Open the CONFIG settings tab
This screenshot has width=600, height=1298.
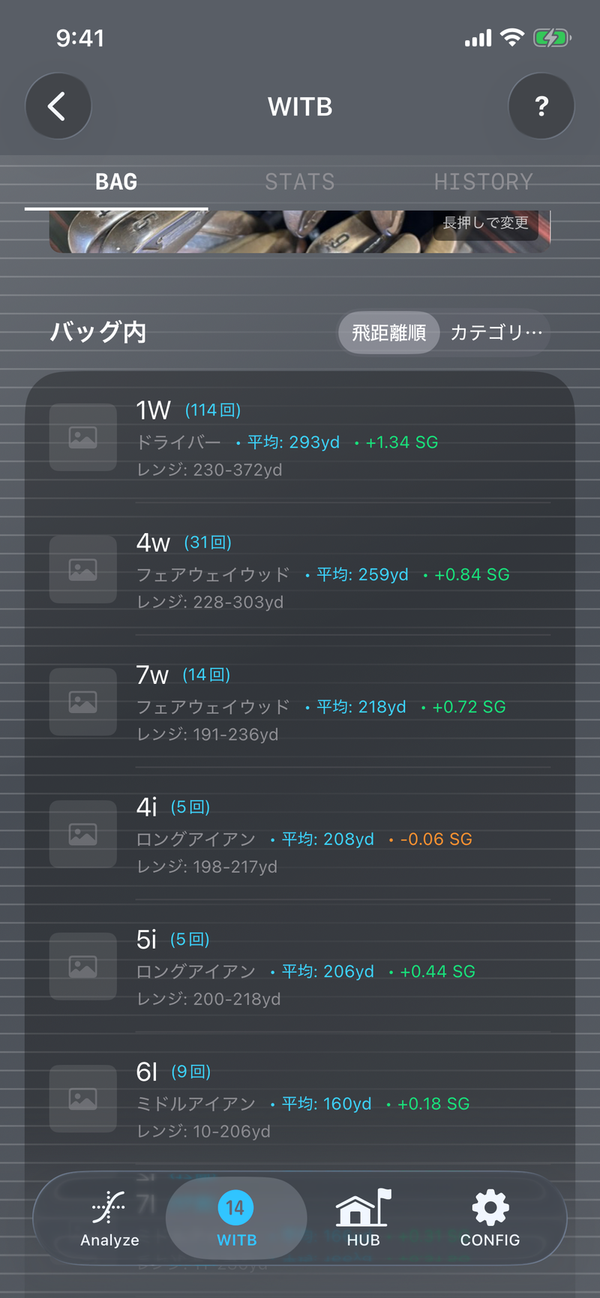(x=489, y=1218)
